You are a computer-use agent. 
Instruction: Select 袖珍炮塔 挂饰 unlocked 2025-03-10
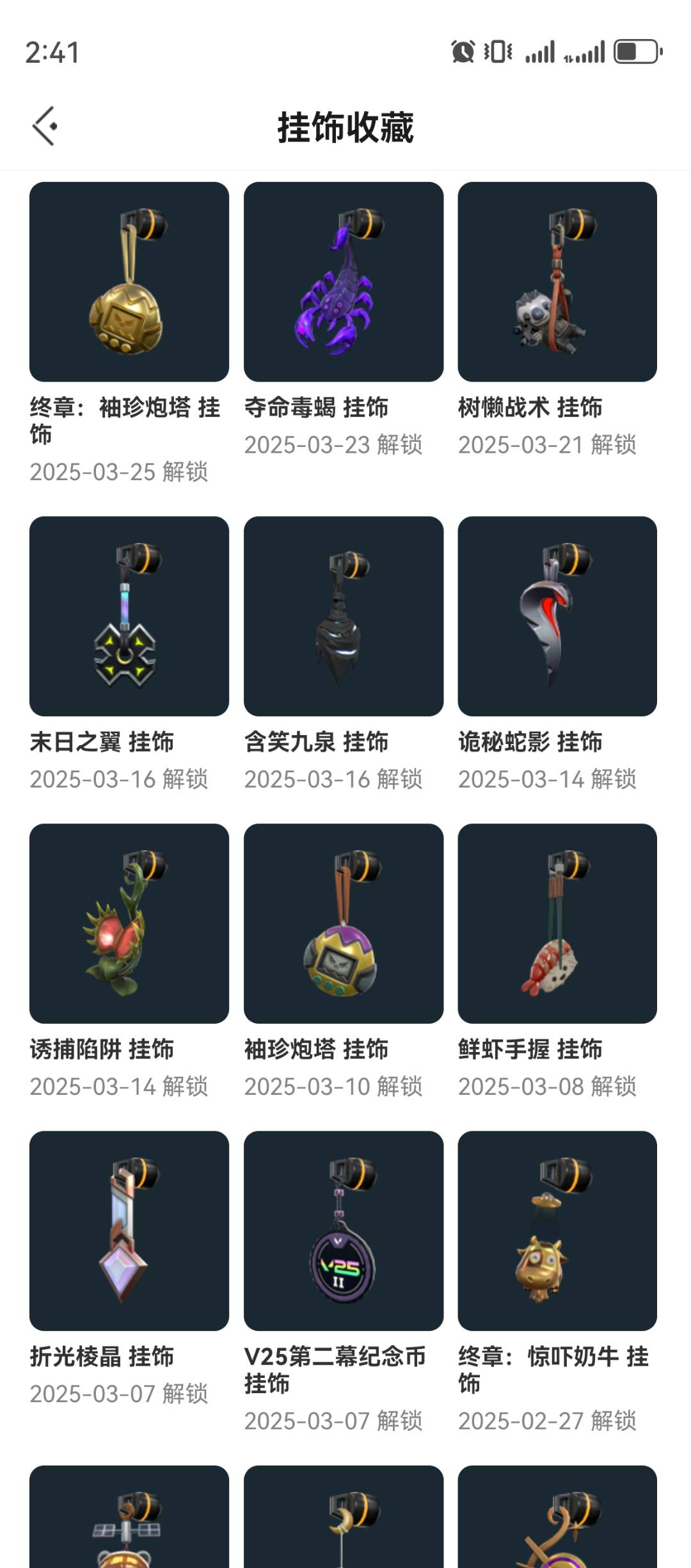(x=344, y=924)
